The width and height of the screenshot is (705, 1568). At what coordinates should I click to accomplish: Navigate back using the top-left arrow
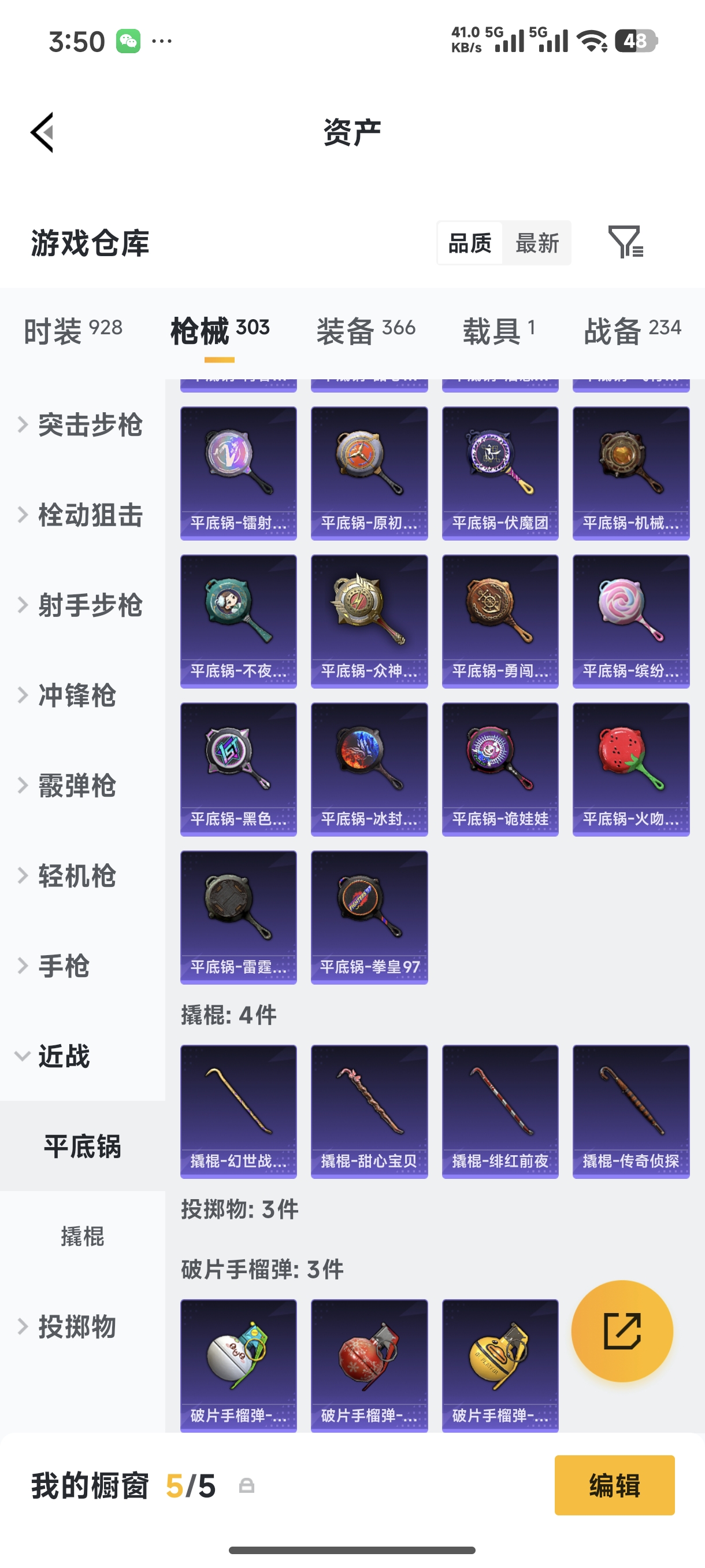[x=42, y=132]
